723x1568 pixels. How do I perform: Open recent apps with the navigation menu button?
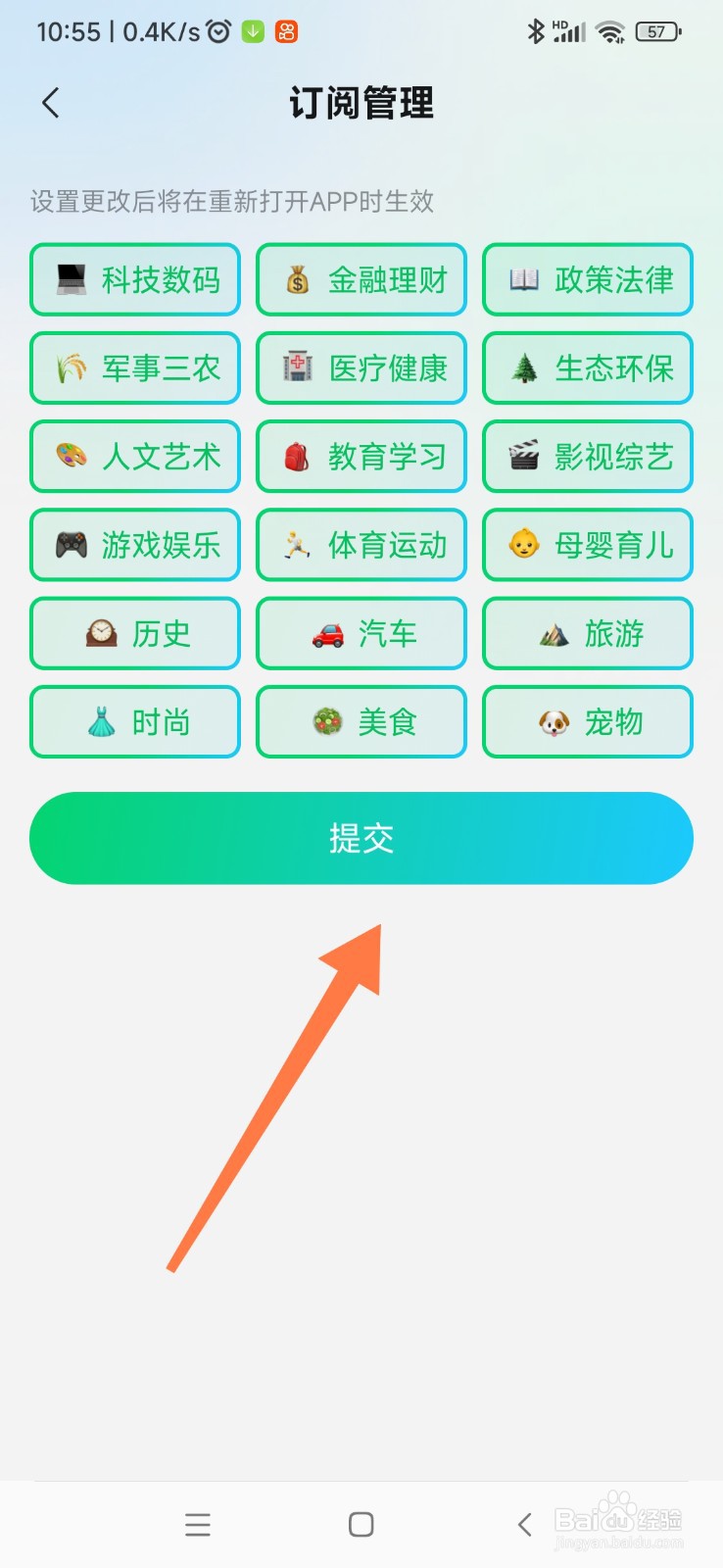pyautogui.click(x=198, y=1524)
